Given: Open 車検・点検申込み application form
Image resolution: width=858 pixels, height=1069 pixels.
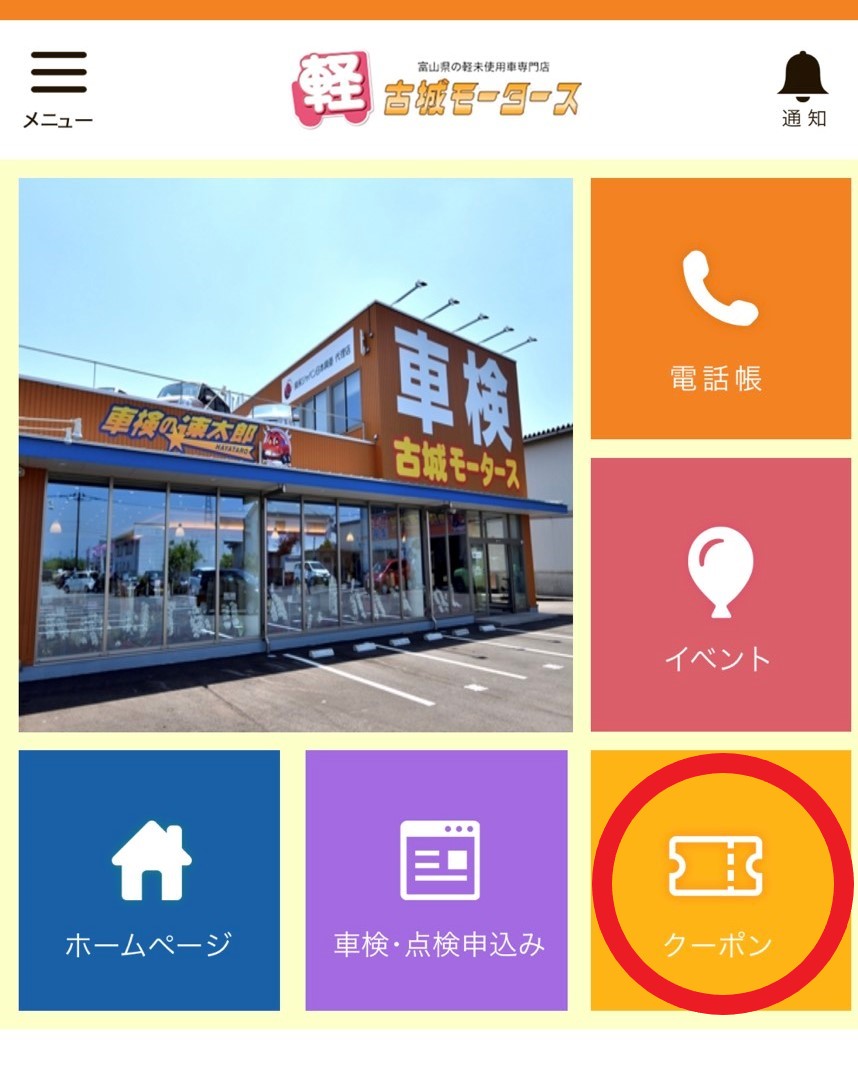Looking at the screenshot, I should (437, 880).
